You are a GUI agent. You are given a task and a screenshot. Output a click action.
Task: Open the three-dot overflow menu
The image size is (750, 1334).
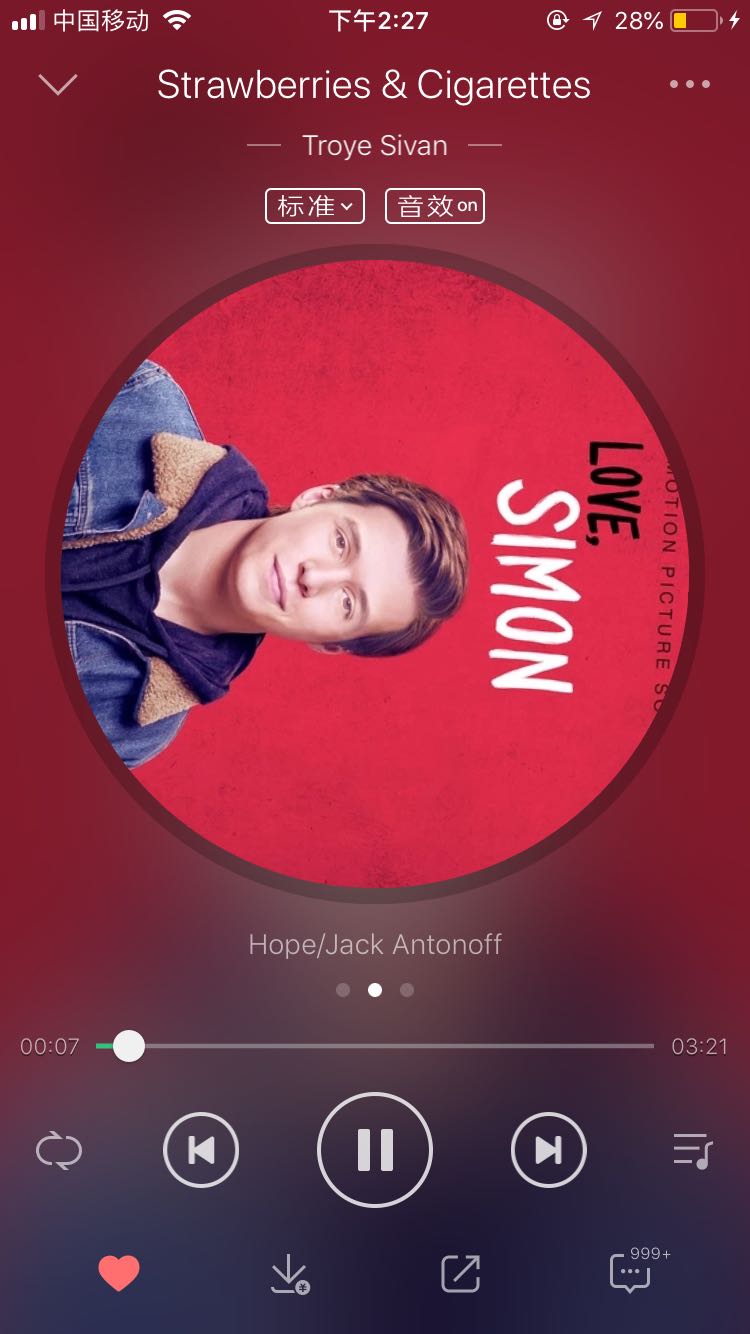(690, 85)
